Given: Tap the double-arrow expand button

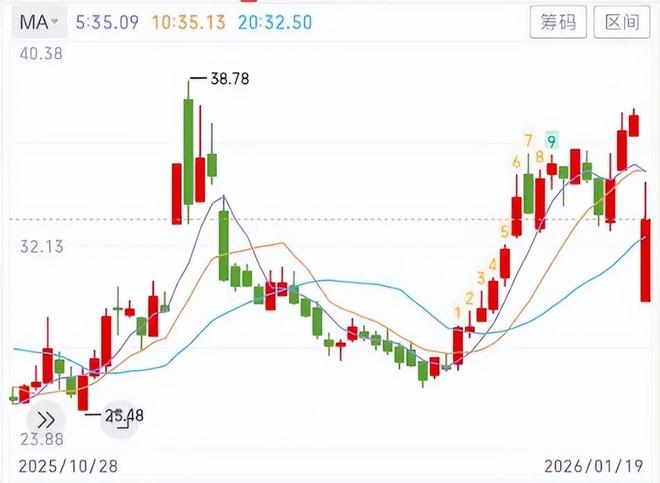Looking at the screenshot, I should (x=45, y=419).
